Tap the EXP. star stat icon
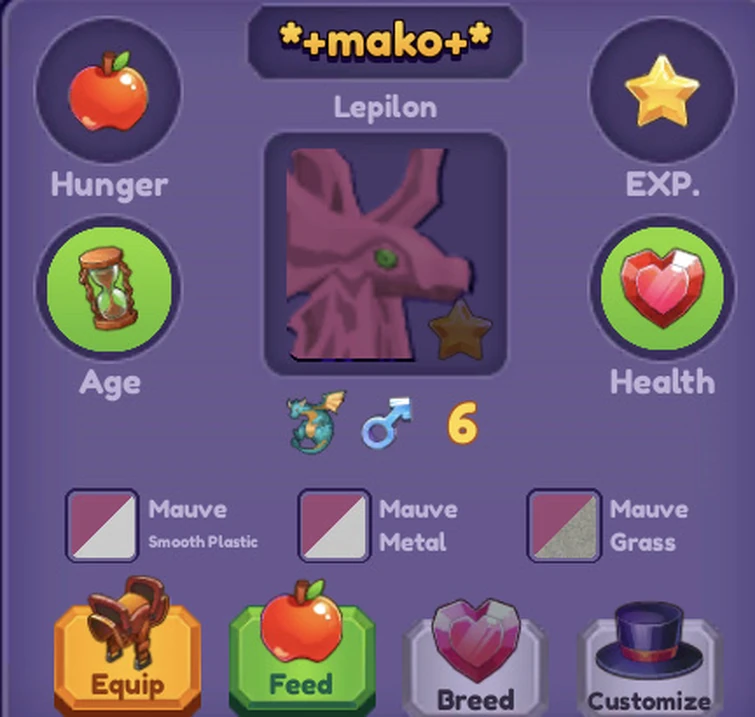The height and width of the screenshot is (717, 755). pos(661,91)
